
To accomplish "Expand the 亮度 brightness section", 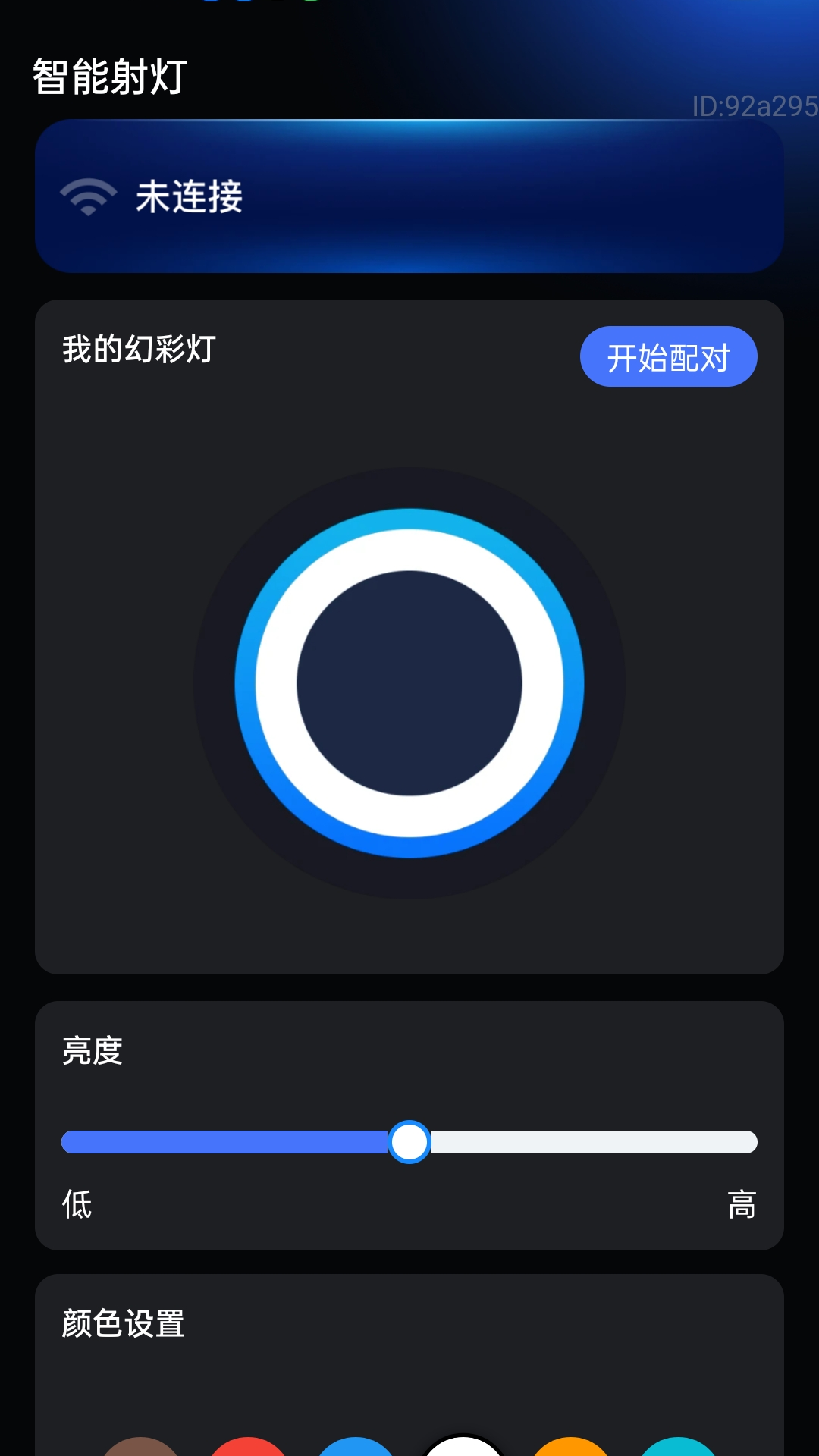I will click(x=93, y=1052).
